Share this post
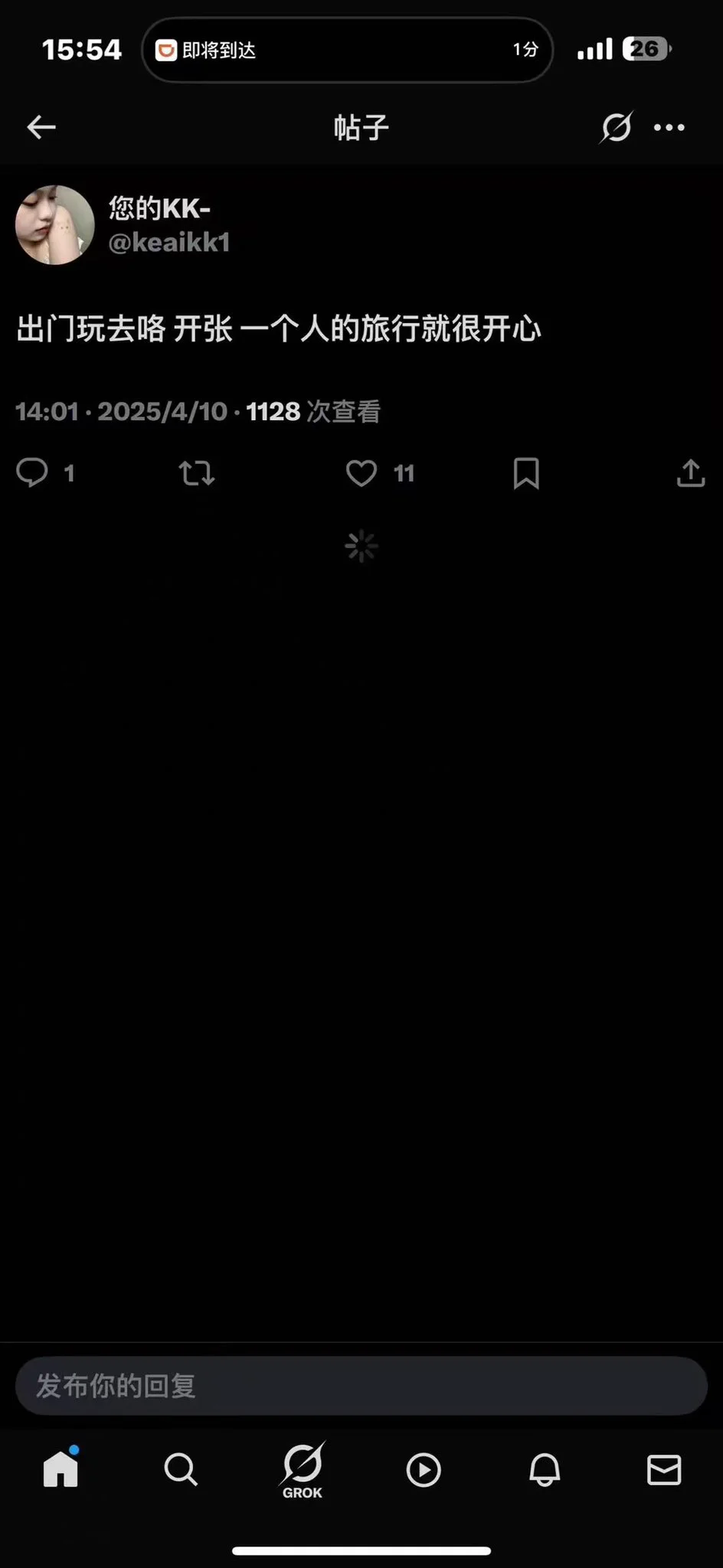 pyautogui.click(x=690, y=473)
